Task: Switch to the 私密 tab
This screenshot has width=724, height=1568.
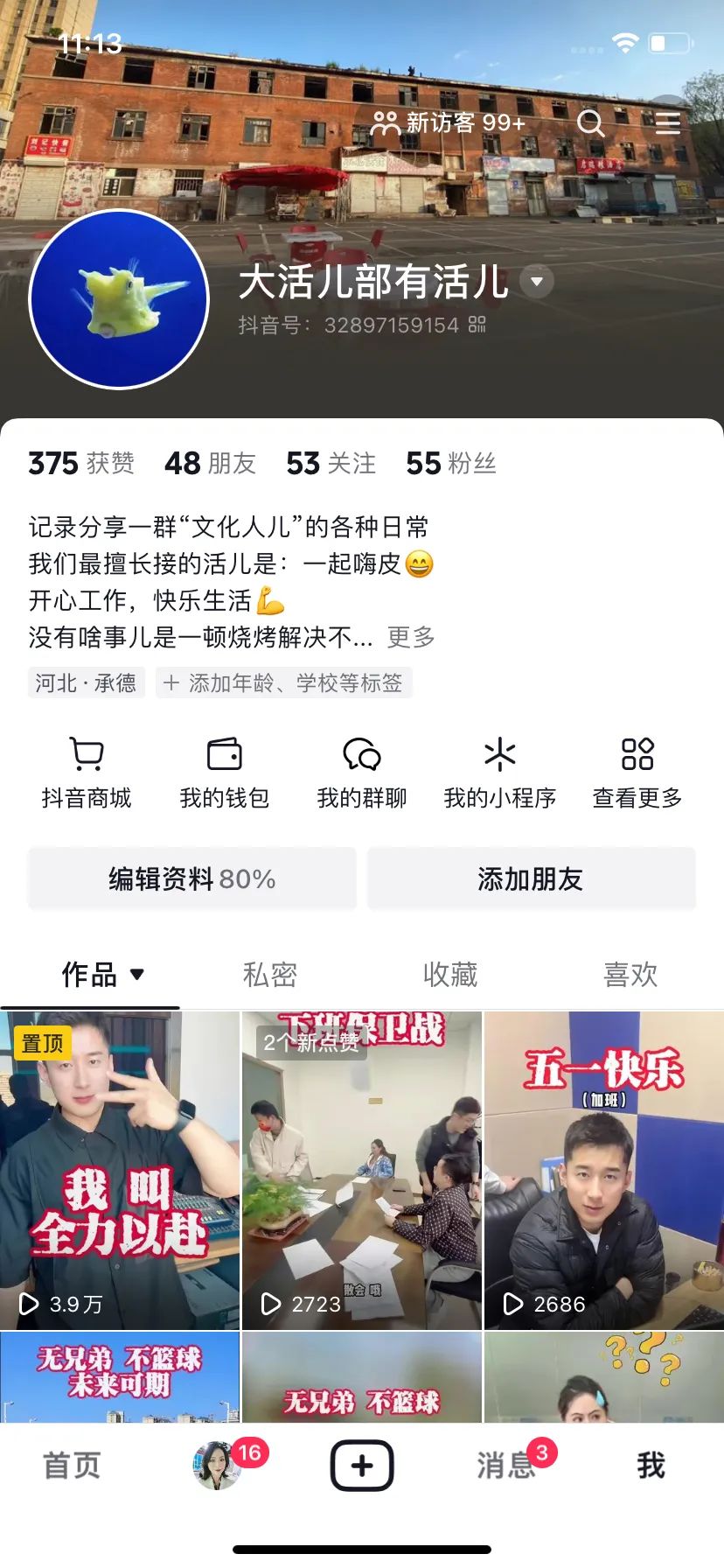Action: pyautogui.click(x=270, y=974)
